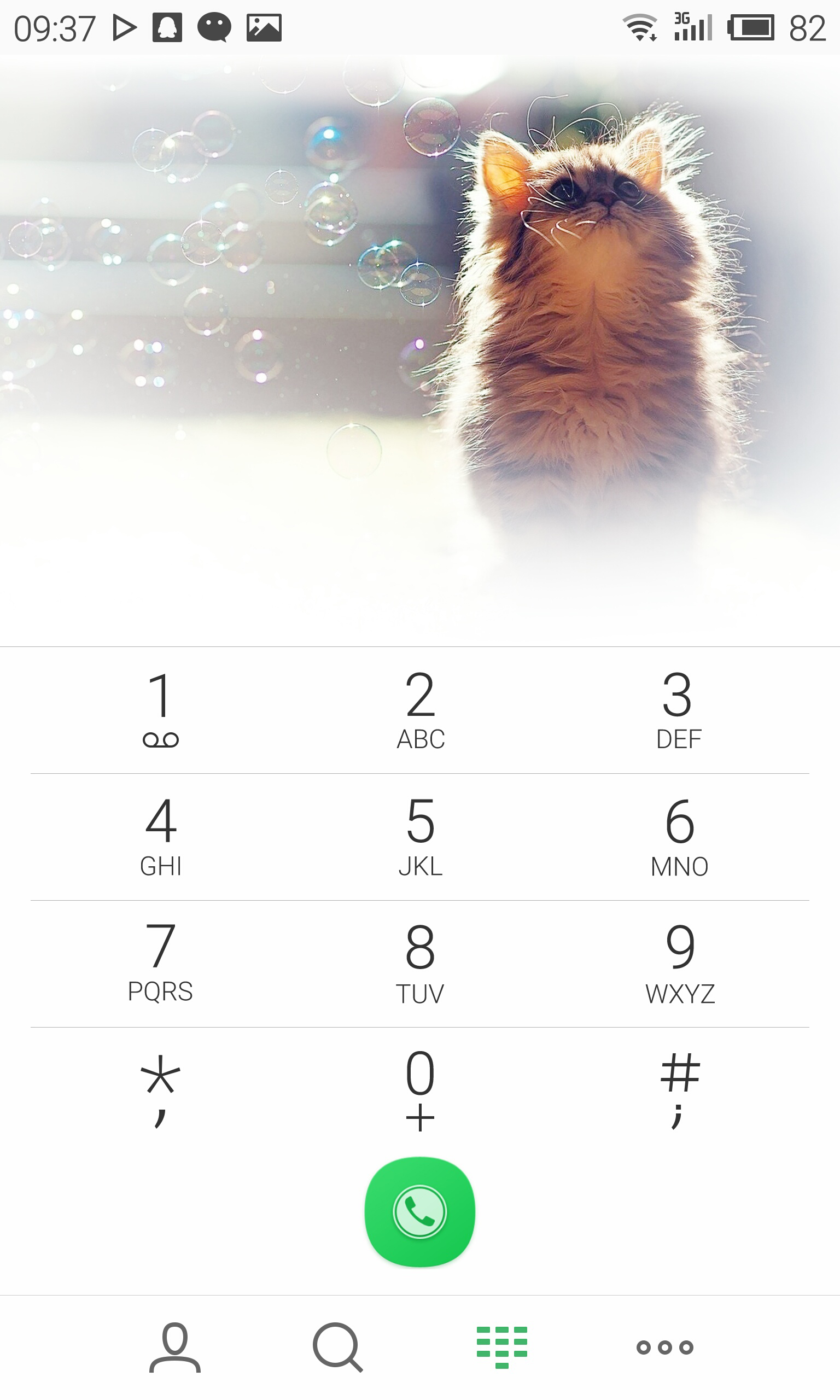Tap the 6 MNO key
This screenshot has width=840, height=1400.
coord(679,836)
